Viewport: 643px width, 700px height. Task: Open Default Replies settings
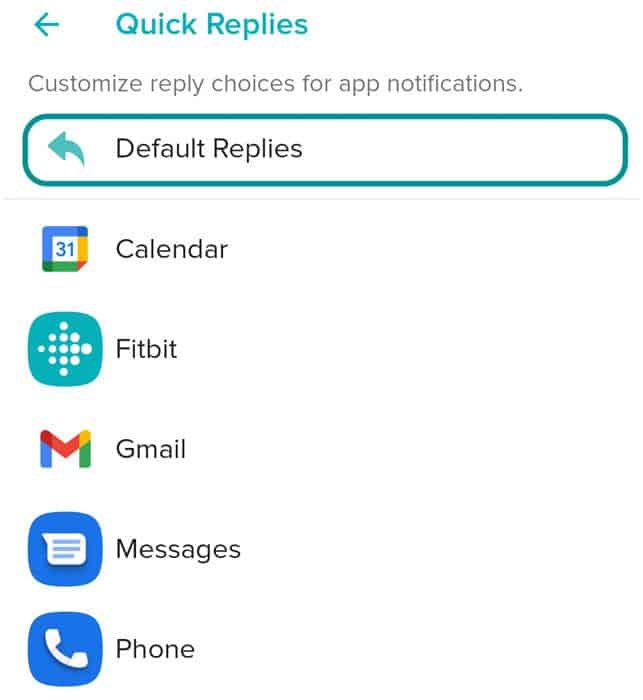point(325,150)
